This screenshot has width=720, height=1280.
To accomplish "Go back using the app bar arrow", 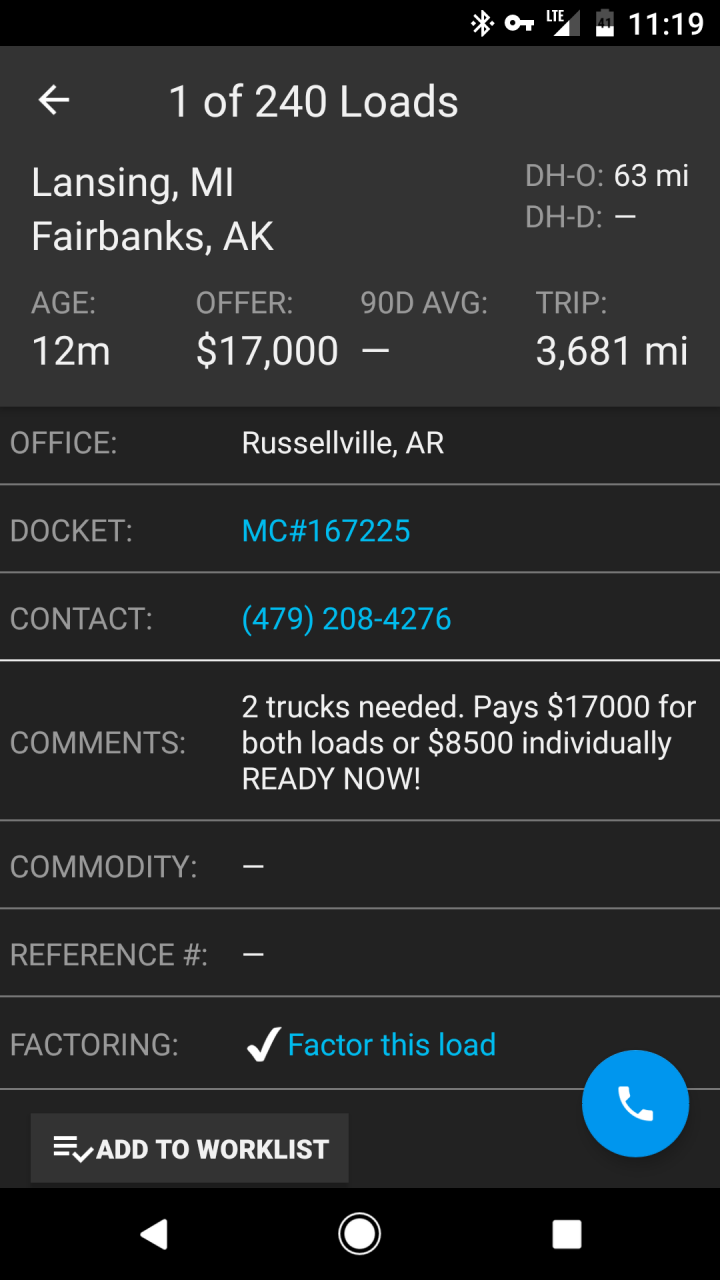I will [54, 100].
